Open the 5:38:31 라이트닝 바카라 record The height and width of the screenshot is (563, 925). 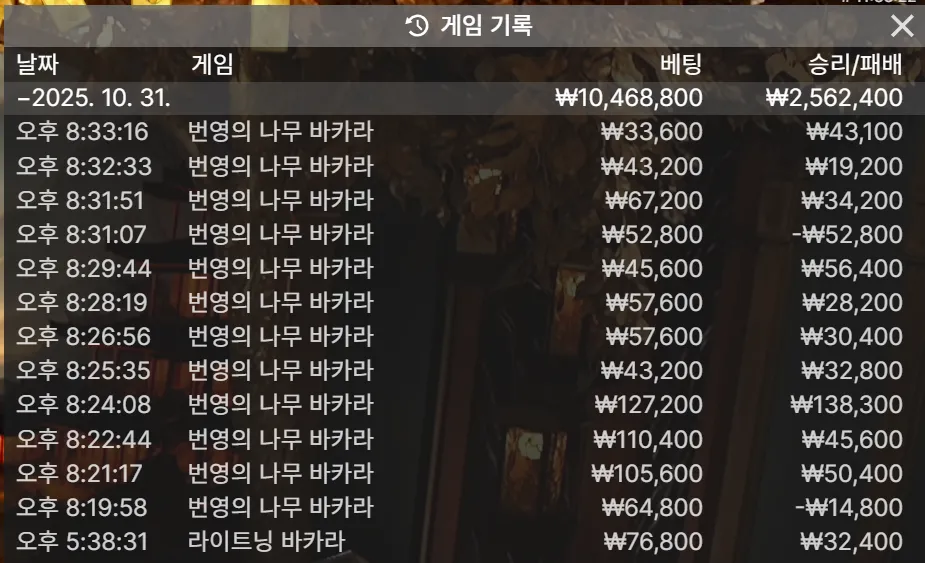(x=462, y=542)
